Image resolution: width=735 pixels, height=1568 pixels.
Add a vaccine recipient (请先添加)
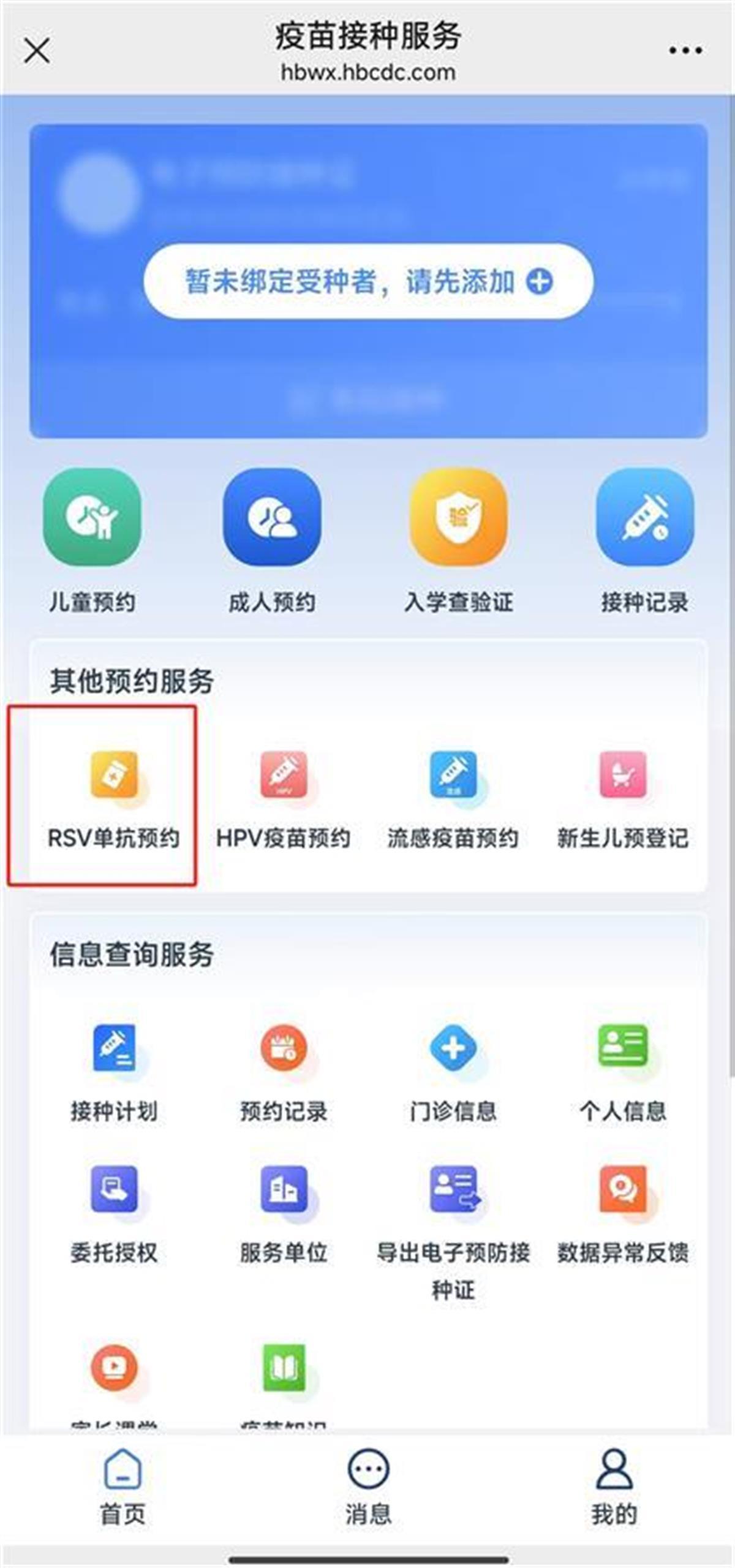pos(368,282)
